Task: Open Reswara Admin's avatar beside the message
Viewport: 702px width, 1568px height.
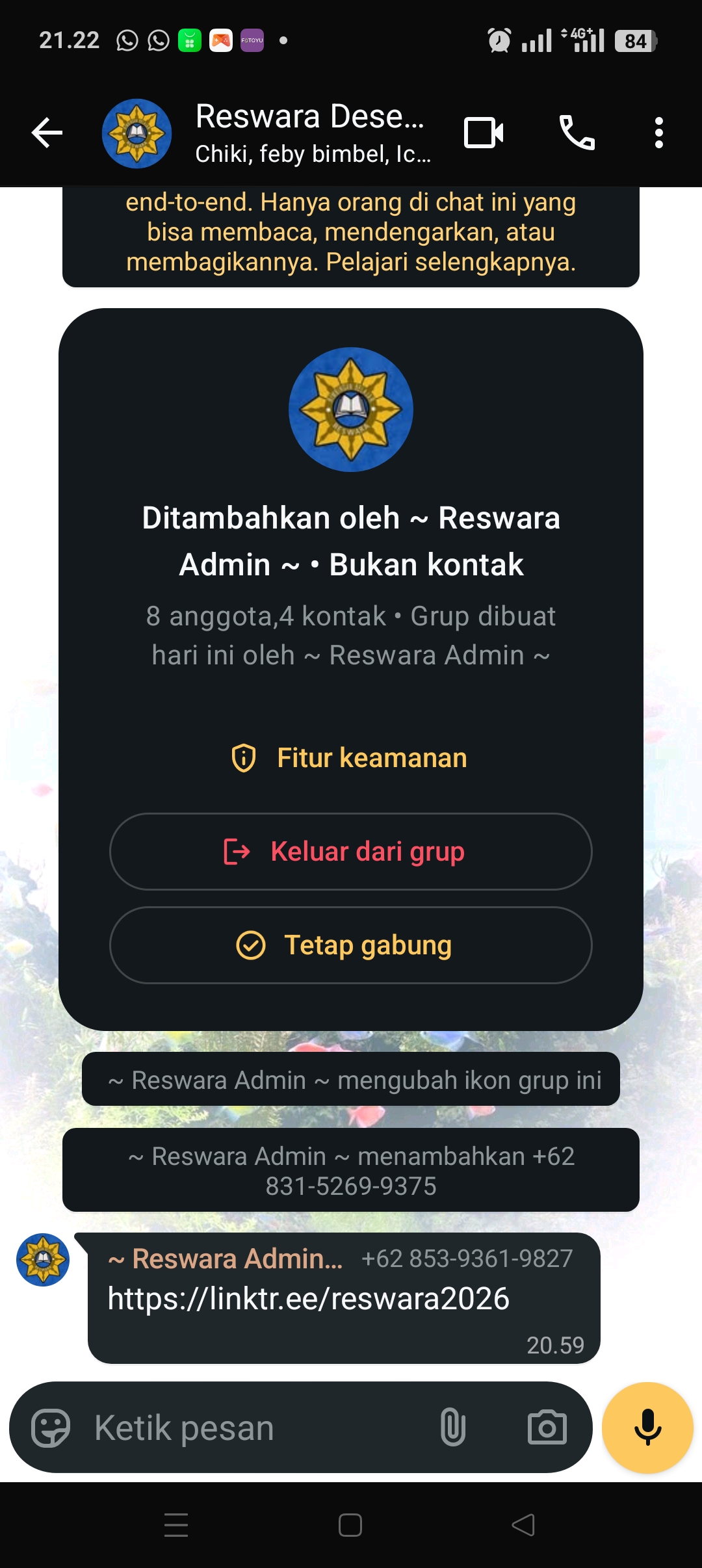Action: (x=43, y=1260)
